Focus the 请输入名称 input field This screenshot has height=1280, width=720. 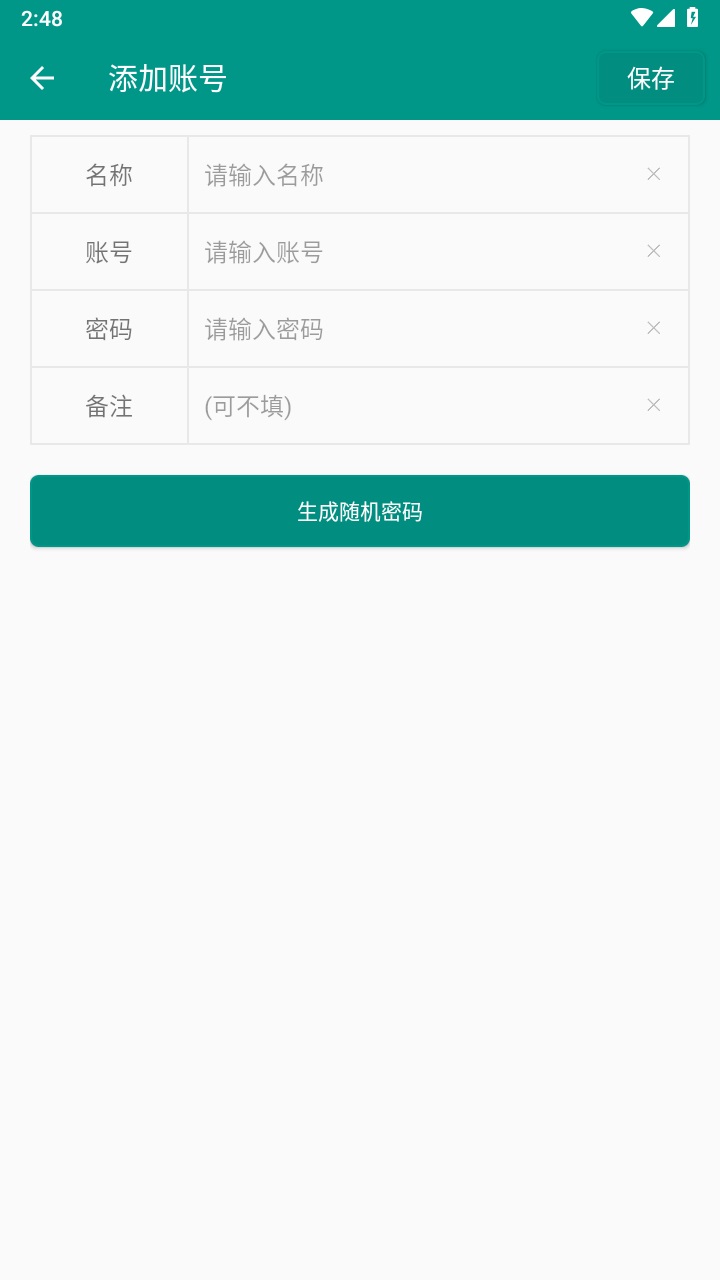[400, 174]
